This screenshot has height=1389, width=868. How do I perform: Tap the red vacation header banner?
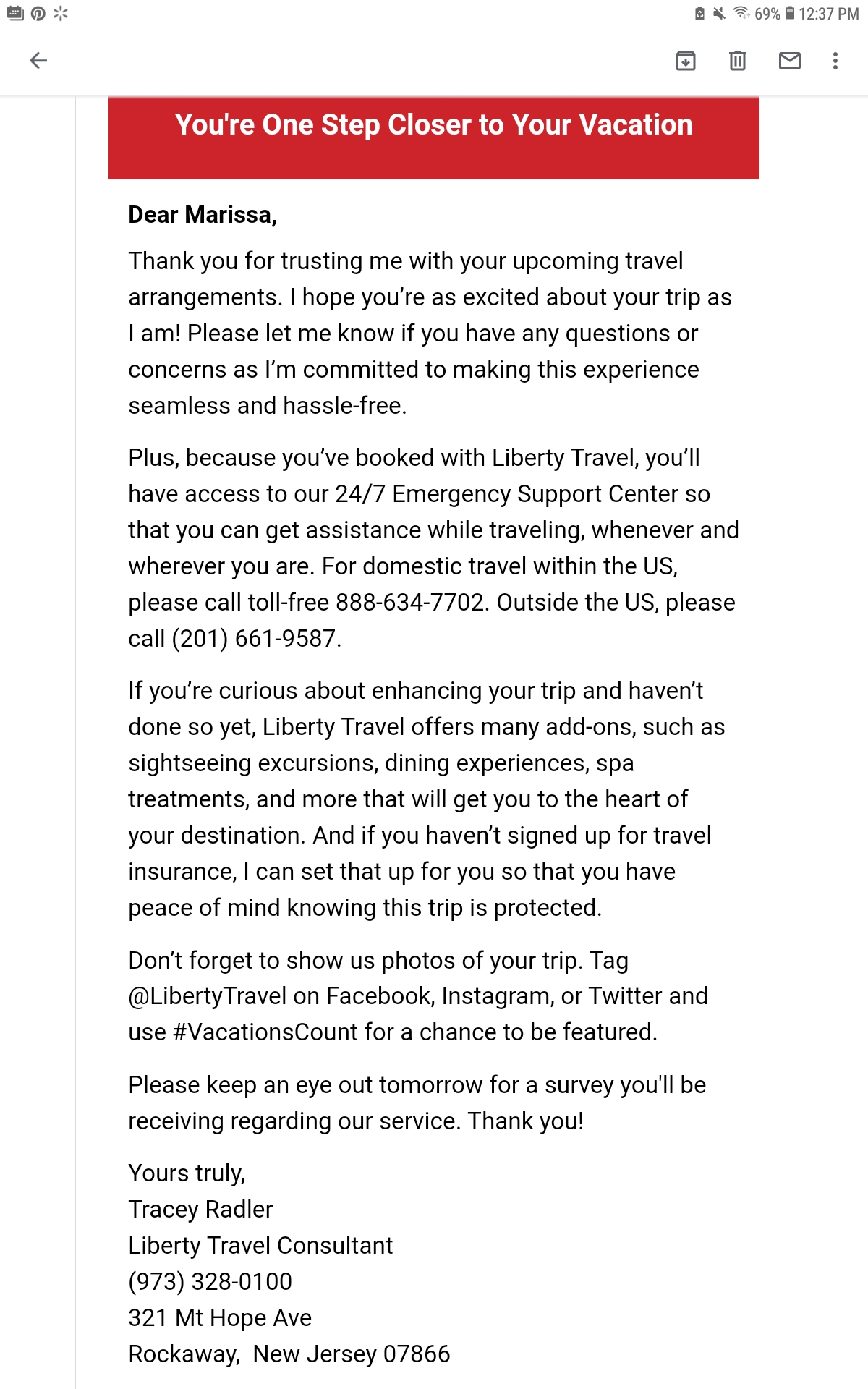coord(433,137)
